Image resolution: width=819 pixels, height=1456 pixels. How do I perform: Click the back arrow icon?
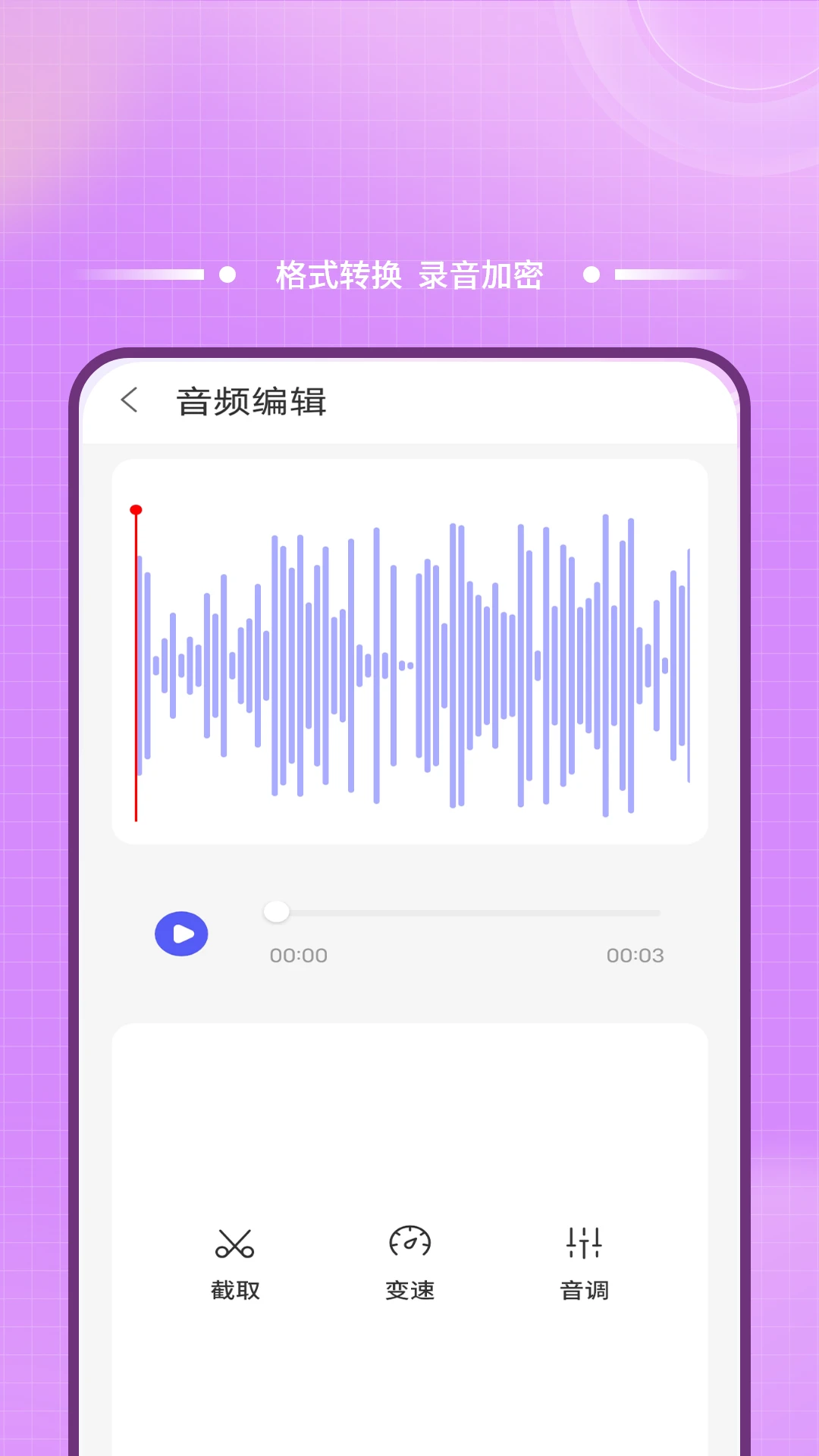[129, 400]
